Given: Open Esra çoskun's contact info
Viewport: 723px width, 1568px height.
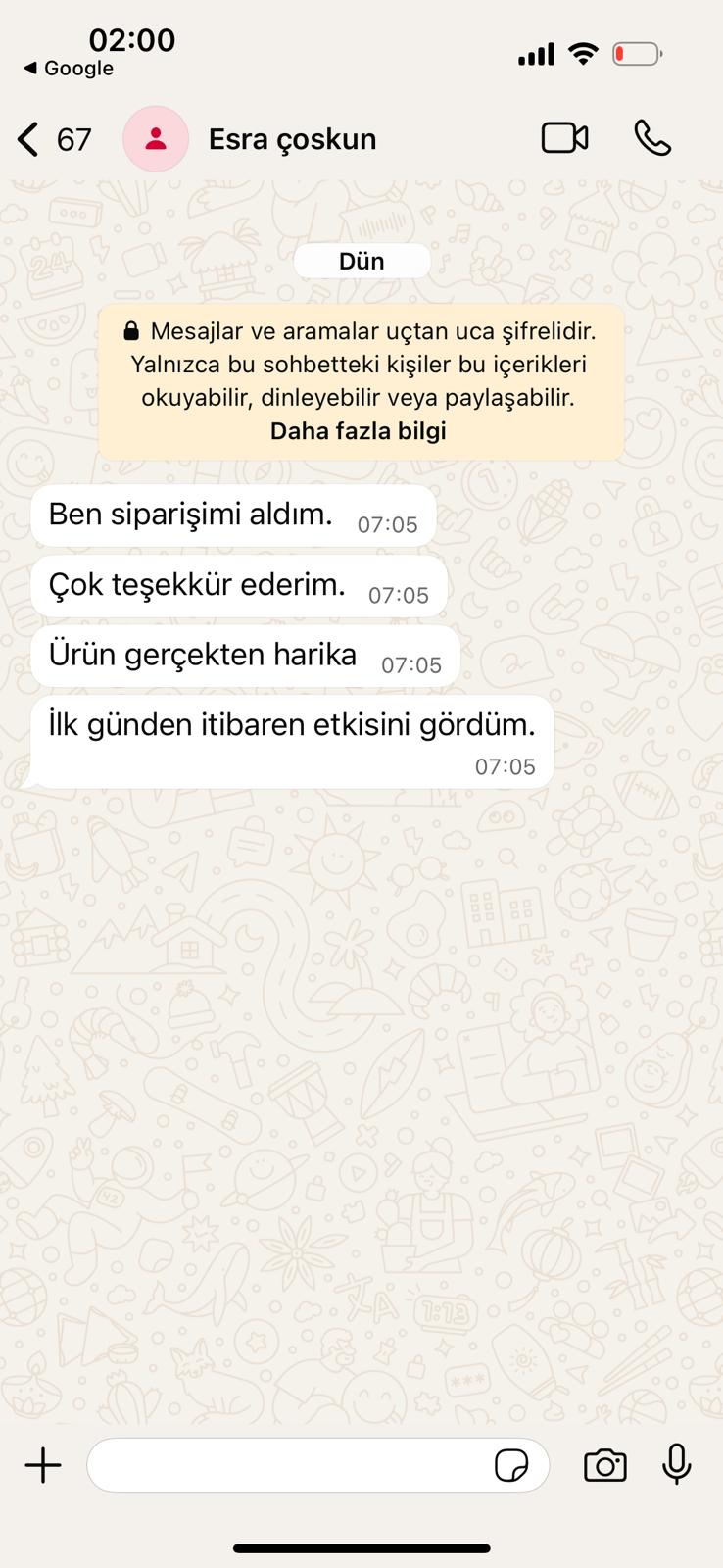Looking at the screenshot, I should pyautogui.click(x=292, y=139).
